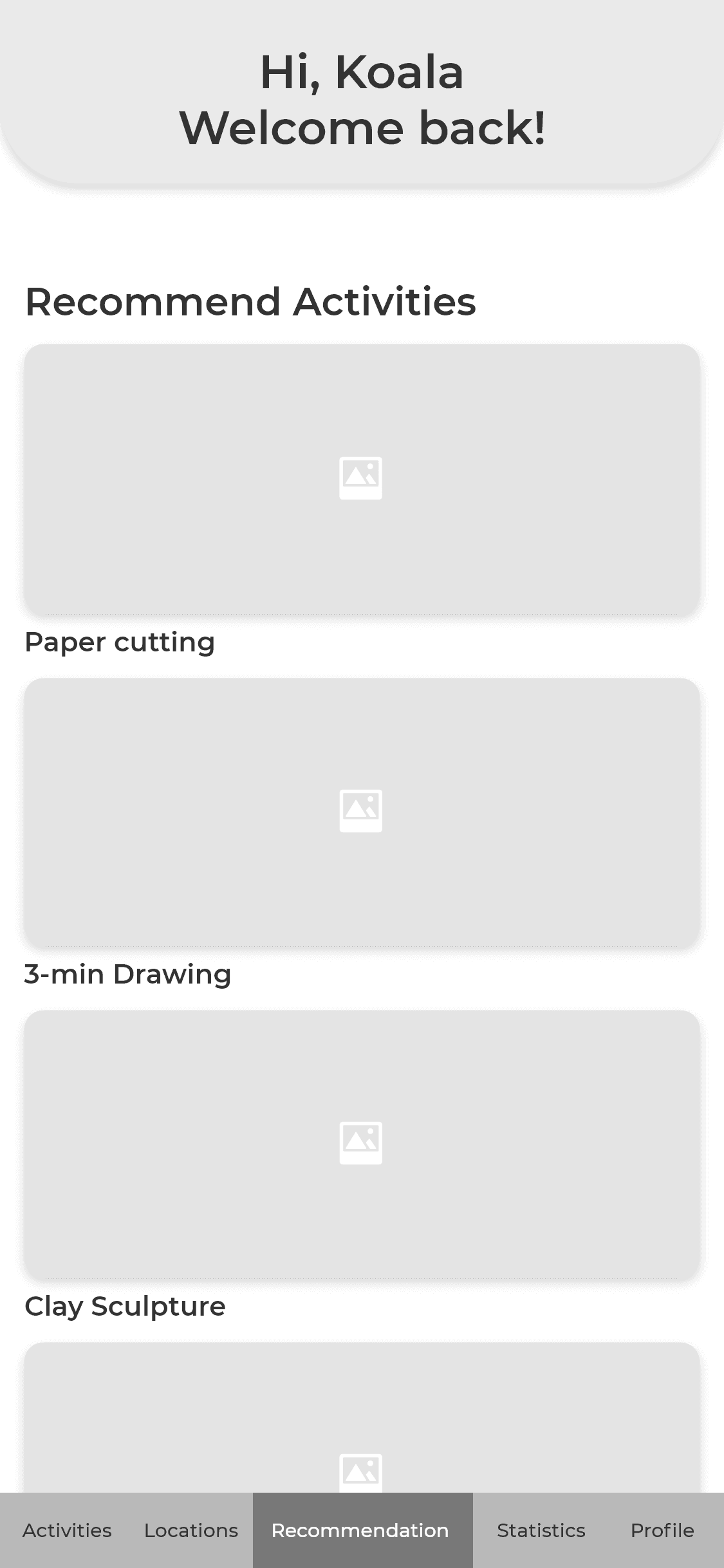The height and width of the screenshot is (1568, 724).
Task: Open the Statistics tab
Action: (541, 1530)
